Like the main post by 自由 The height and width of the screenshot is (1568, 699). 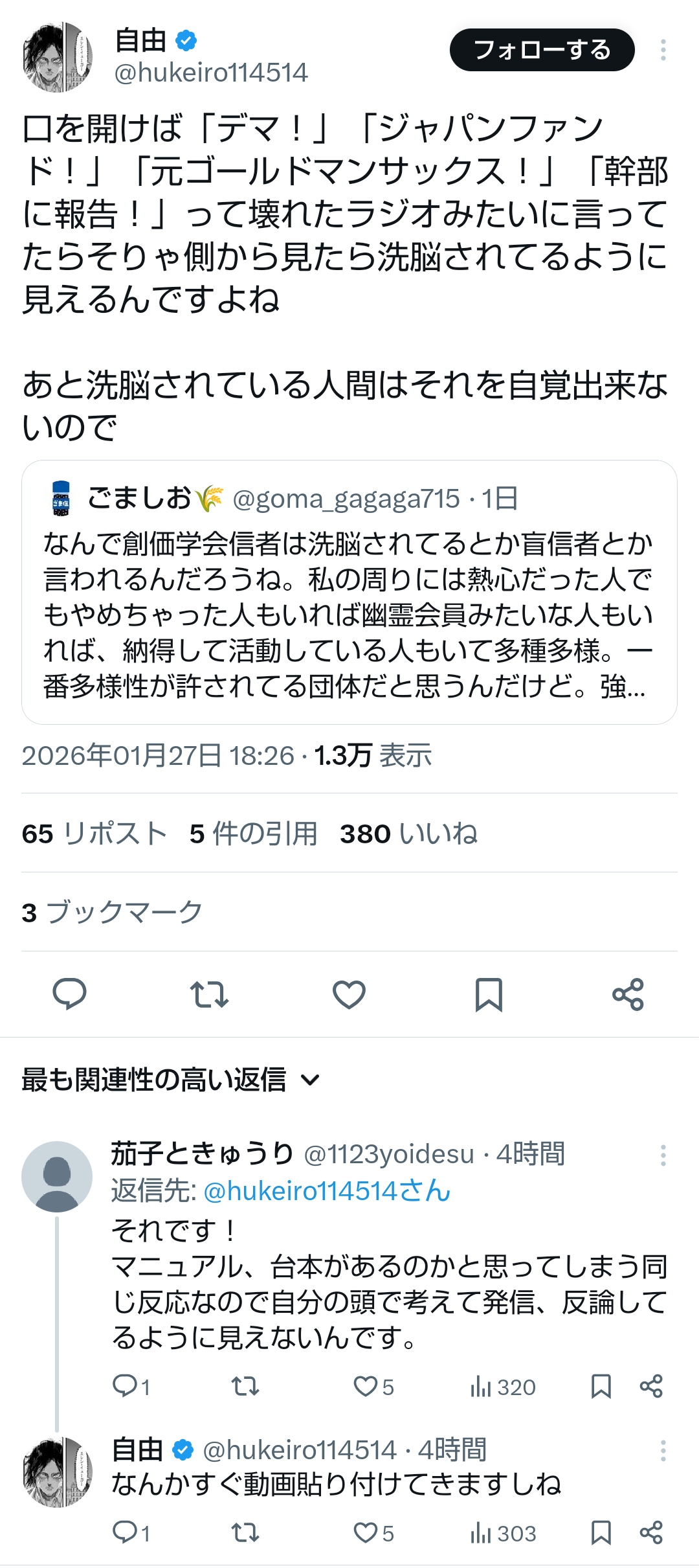pyautogui.click(x=349, y=994)
